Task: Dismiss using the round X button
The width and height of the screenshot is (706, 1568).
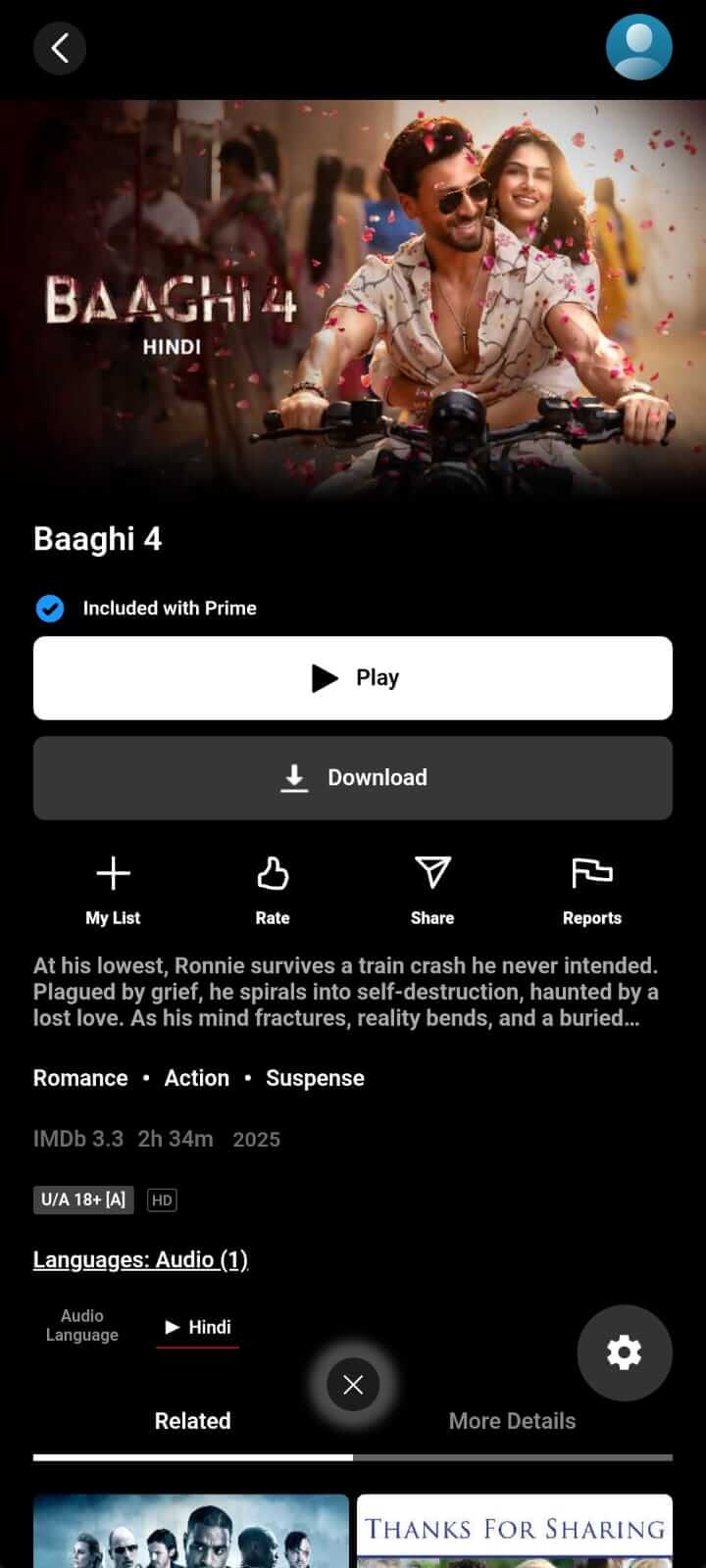Action: 353,1385
